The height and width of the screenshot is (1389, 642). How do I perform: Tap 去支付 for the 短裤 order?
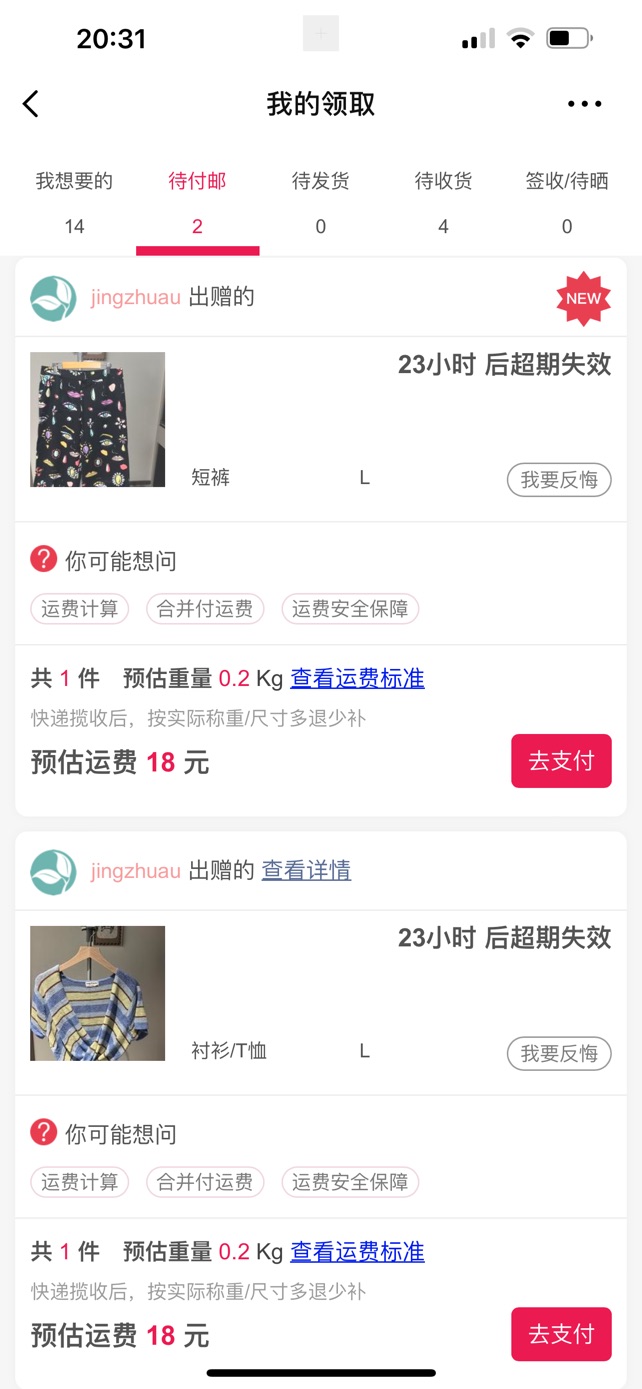click(561, 761)
